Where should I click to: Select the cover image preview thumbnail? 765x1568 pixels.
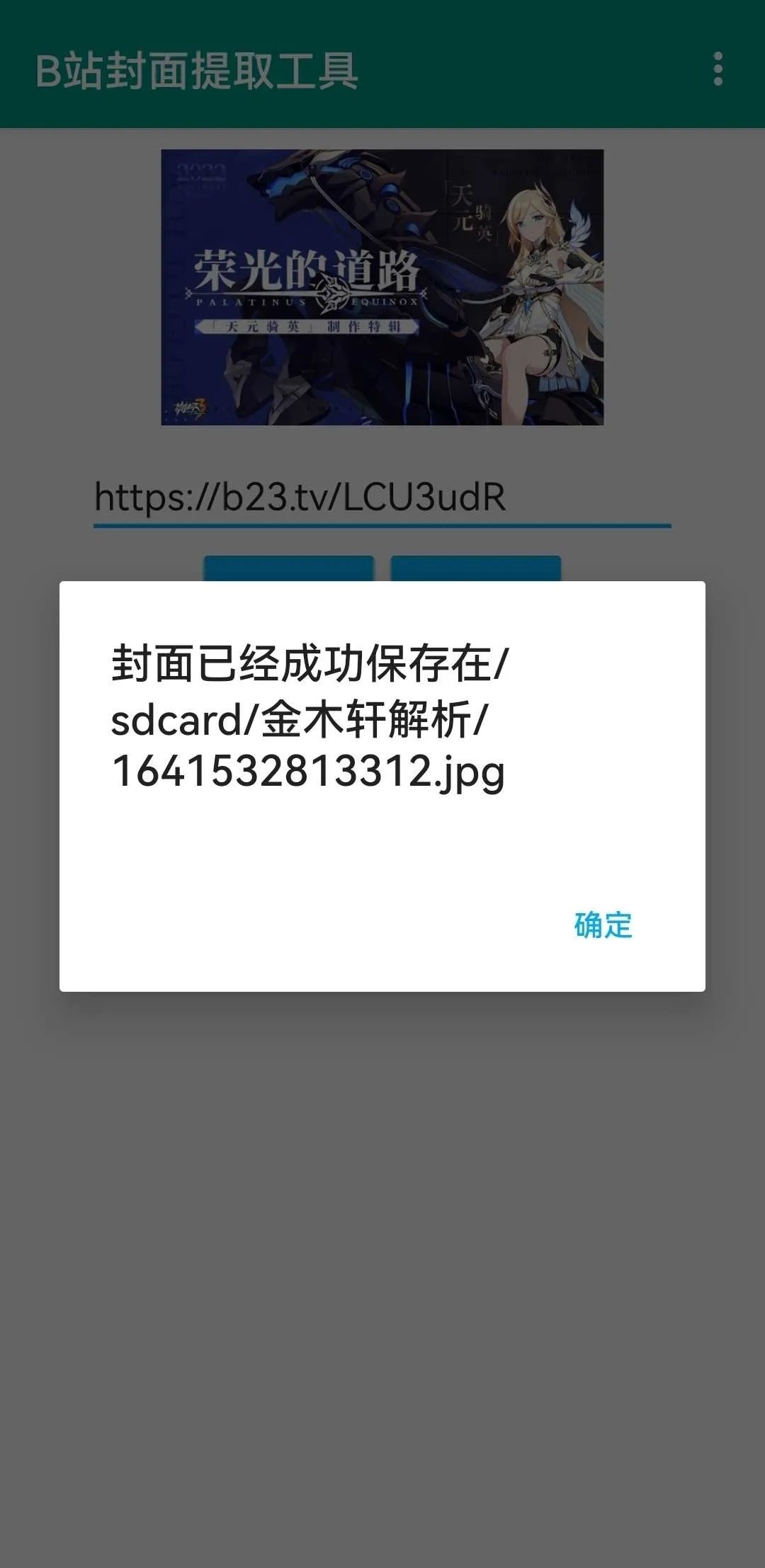[x=382, y=287]
